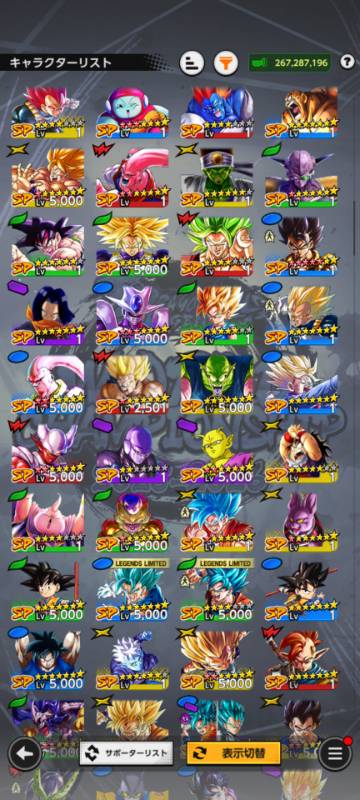Select the purple Hit character card
Screen dimensions: 360x800
click(133, 451)
